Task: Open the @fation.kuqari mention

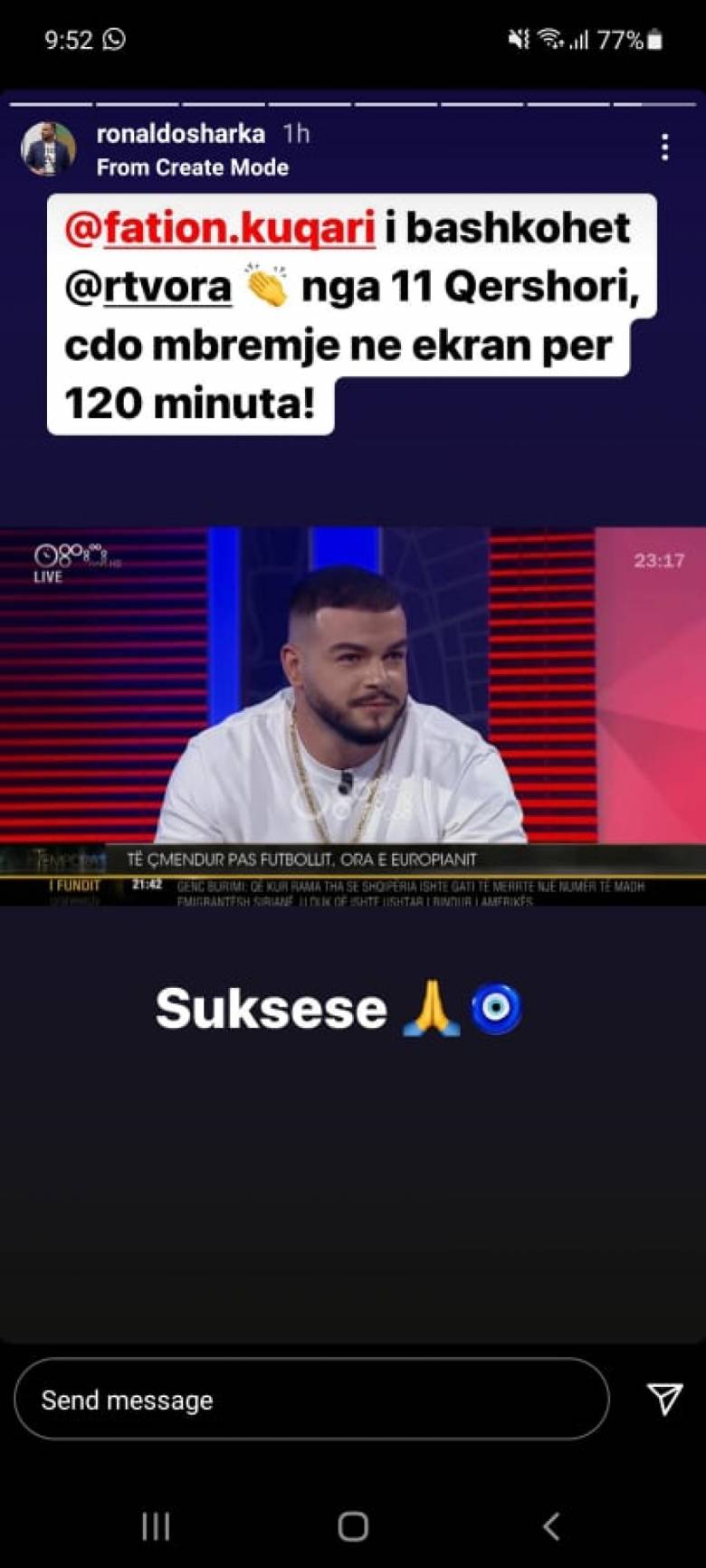Action: [x=220, y=228]
